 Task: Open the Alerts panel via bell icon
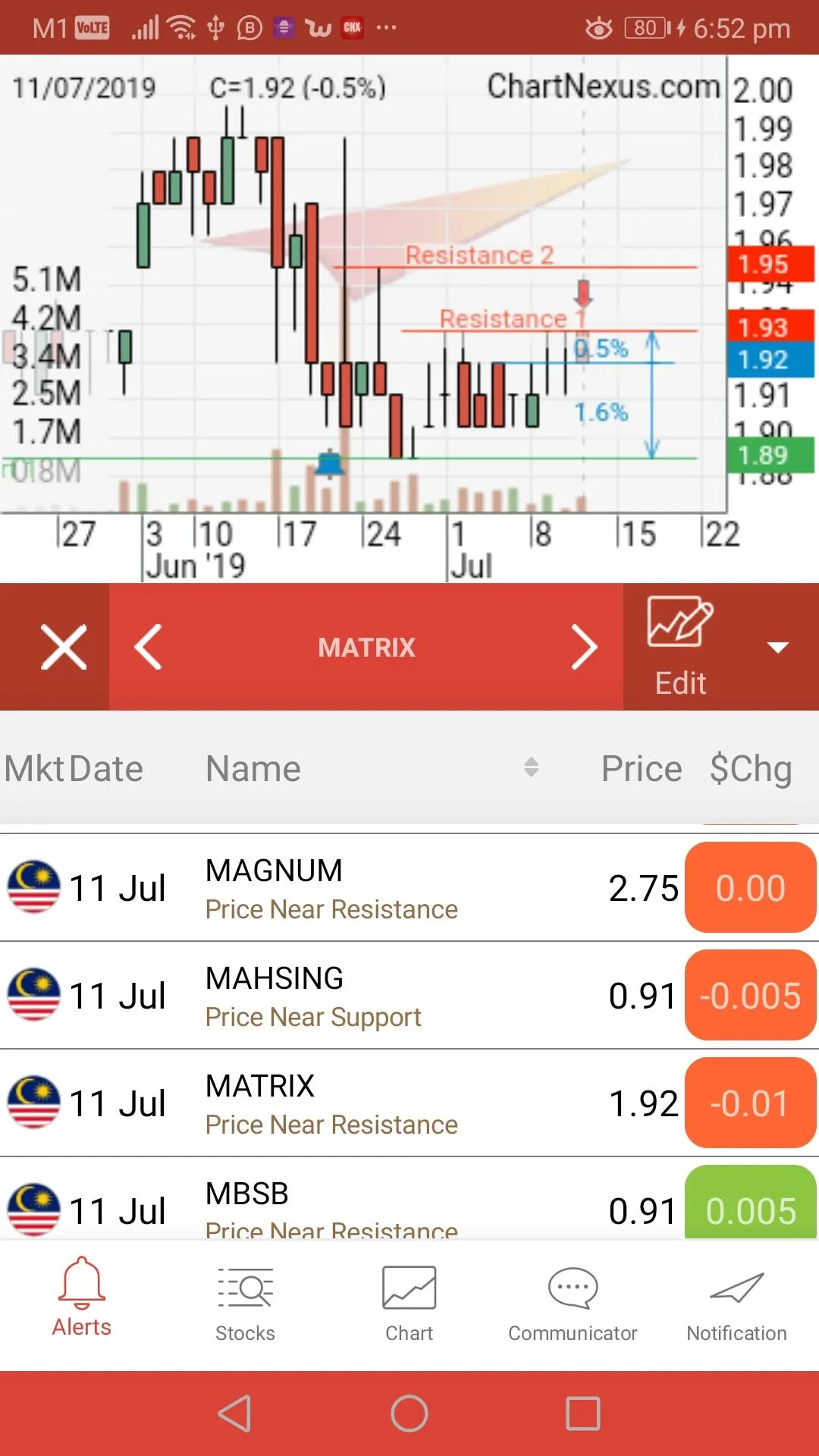[x=80, y=1297]
